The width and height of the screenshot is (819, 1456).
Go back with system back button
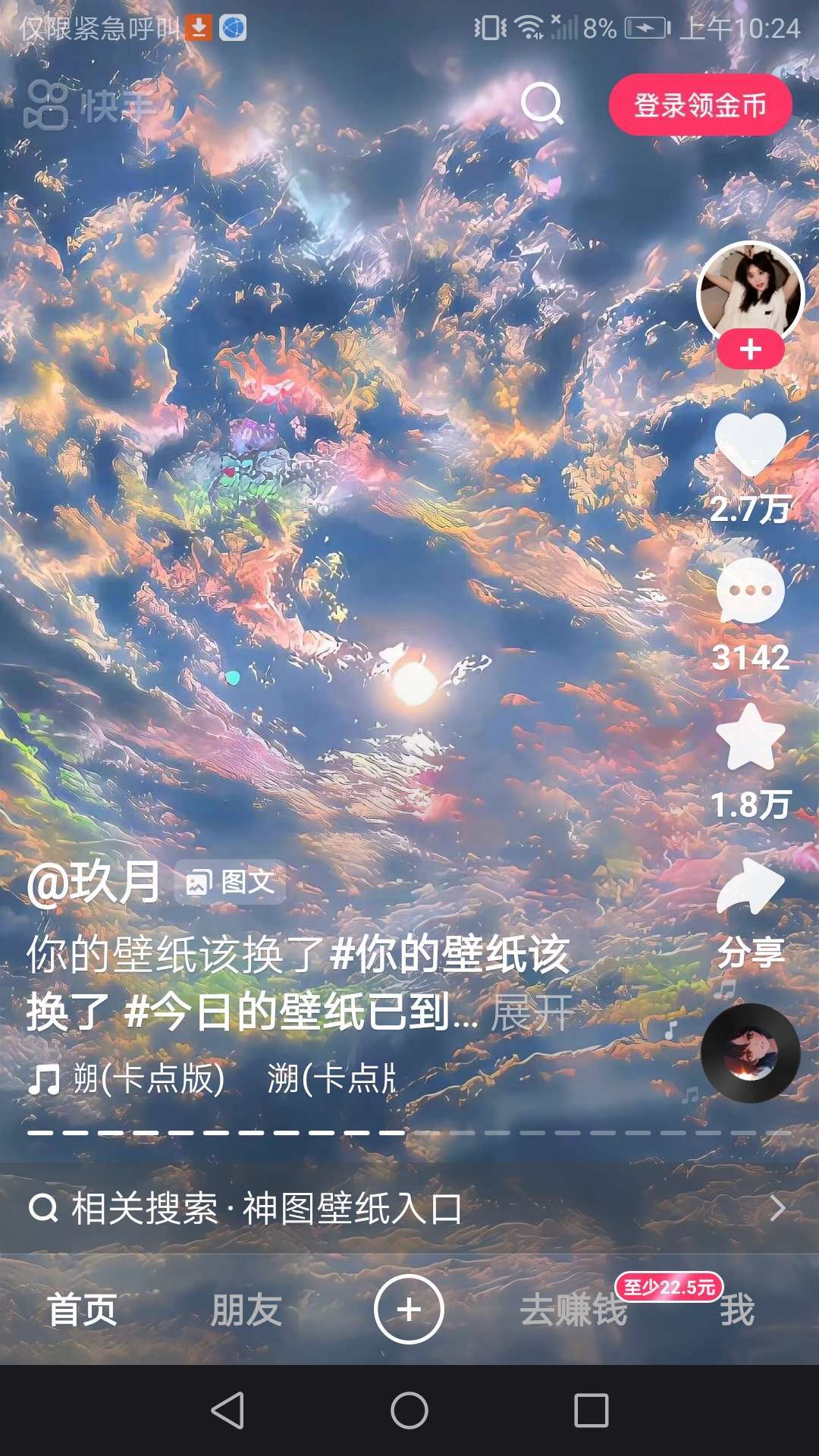pyautogui.click(x=227, y=1410)
